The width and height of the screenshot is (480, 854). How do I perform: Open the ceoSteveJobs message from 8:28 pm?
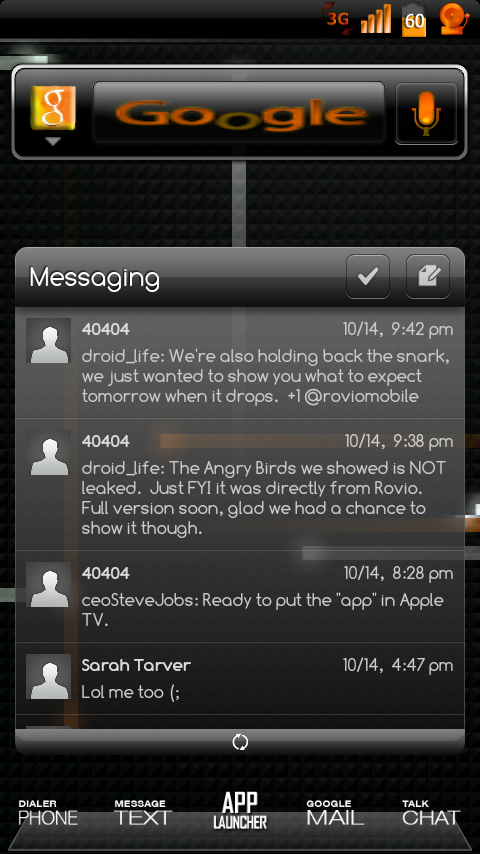240,596
